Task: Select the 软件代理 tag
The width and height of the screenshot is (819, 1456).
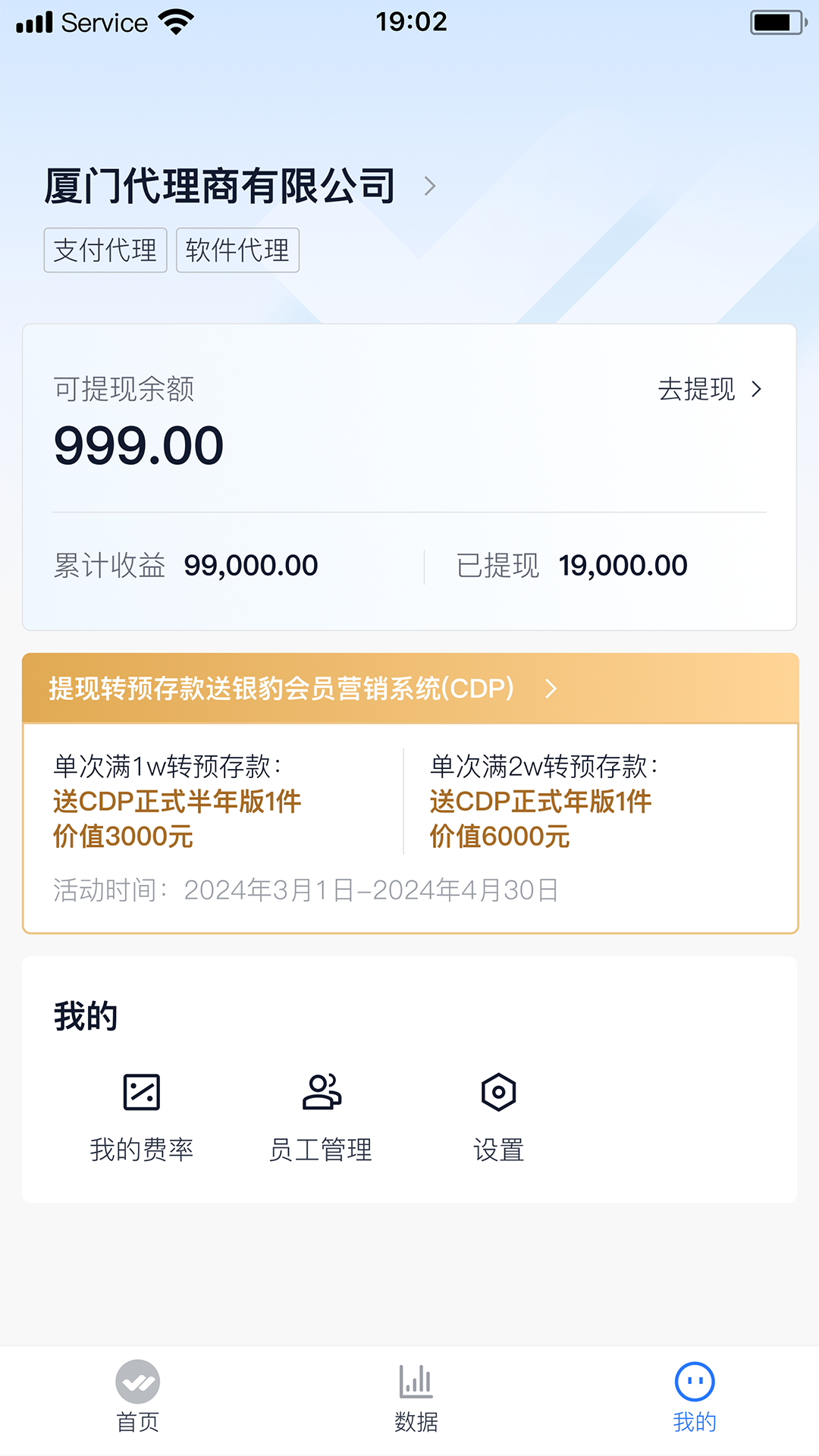Action: (x=237, y=250)
